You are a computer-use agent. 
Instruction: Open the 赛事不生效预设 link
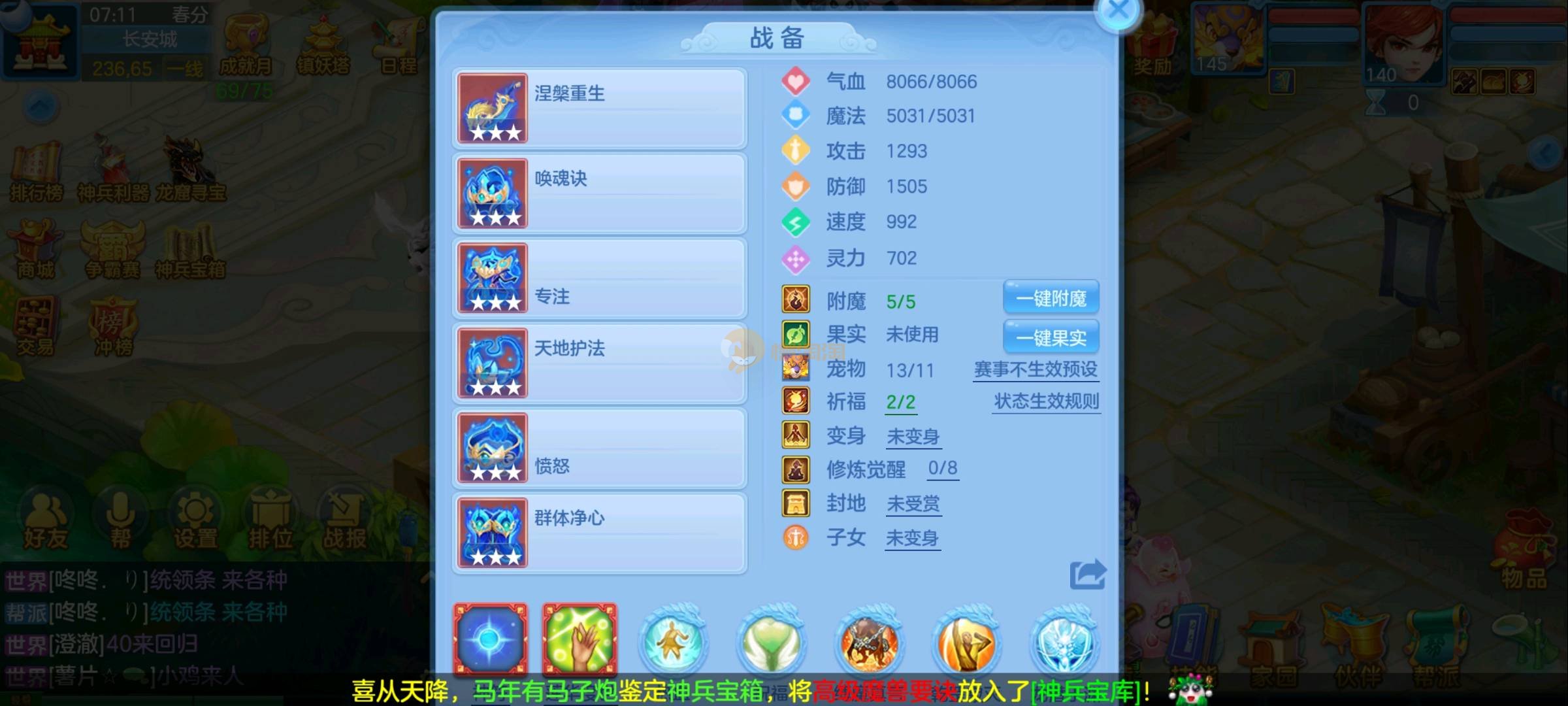pyautogui.click(x=1036, y=369)
